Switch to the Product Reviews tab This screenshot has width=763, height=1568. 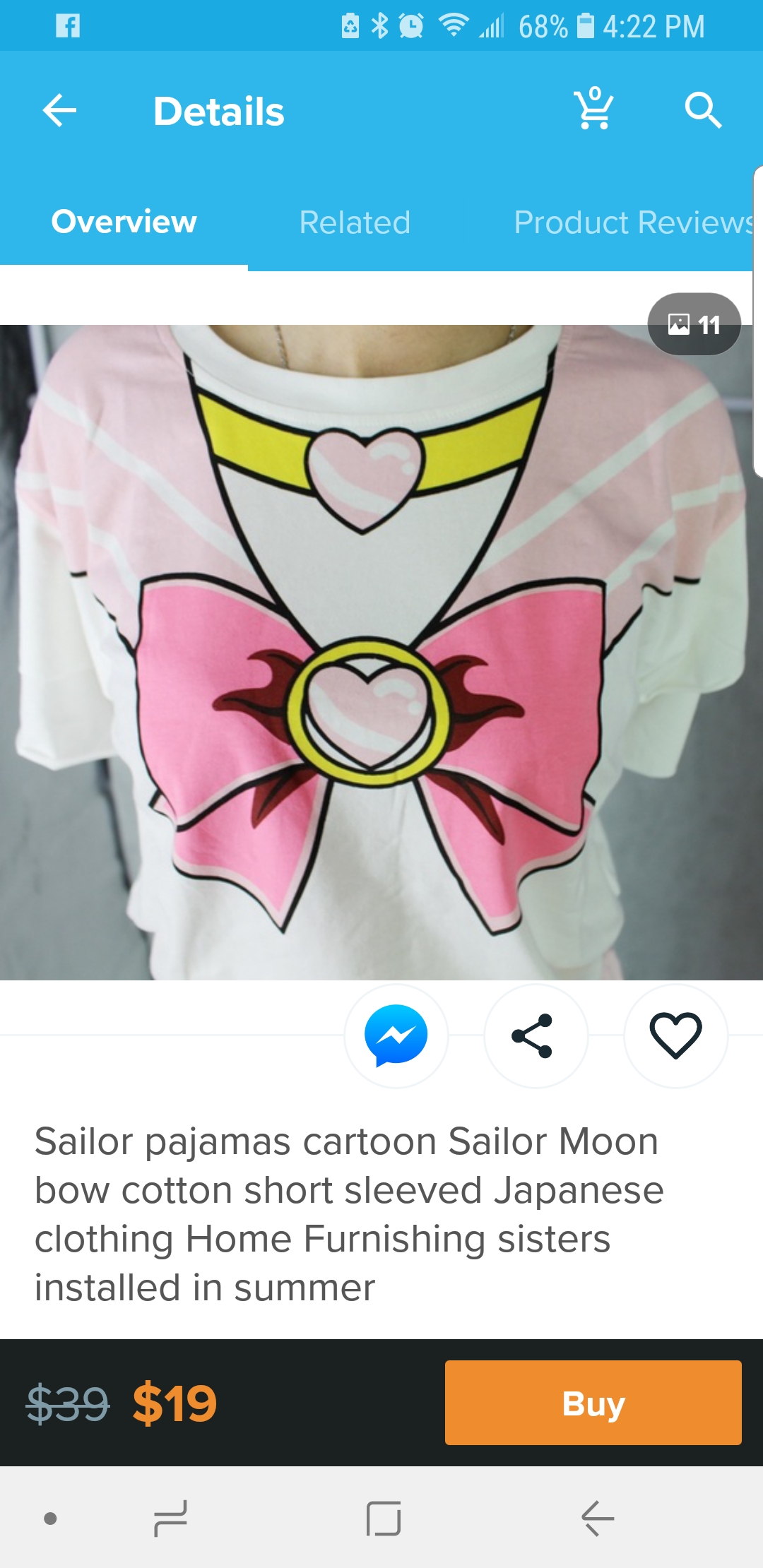click(633, 222)
